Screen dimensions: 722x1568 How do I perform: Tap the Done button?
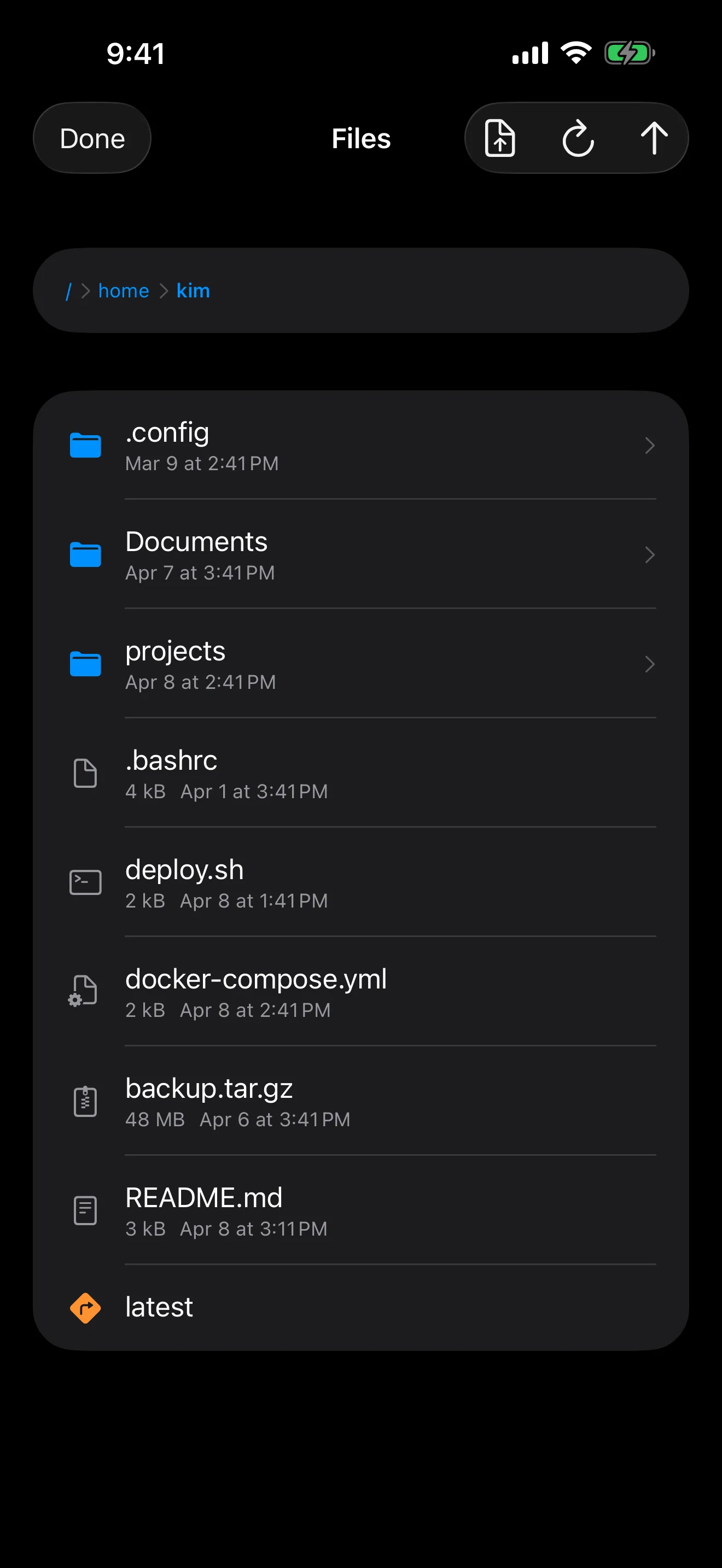coord(92,138)
